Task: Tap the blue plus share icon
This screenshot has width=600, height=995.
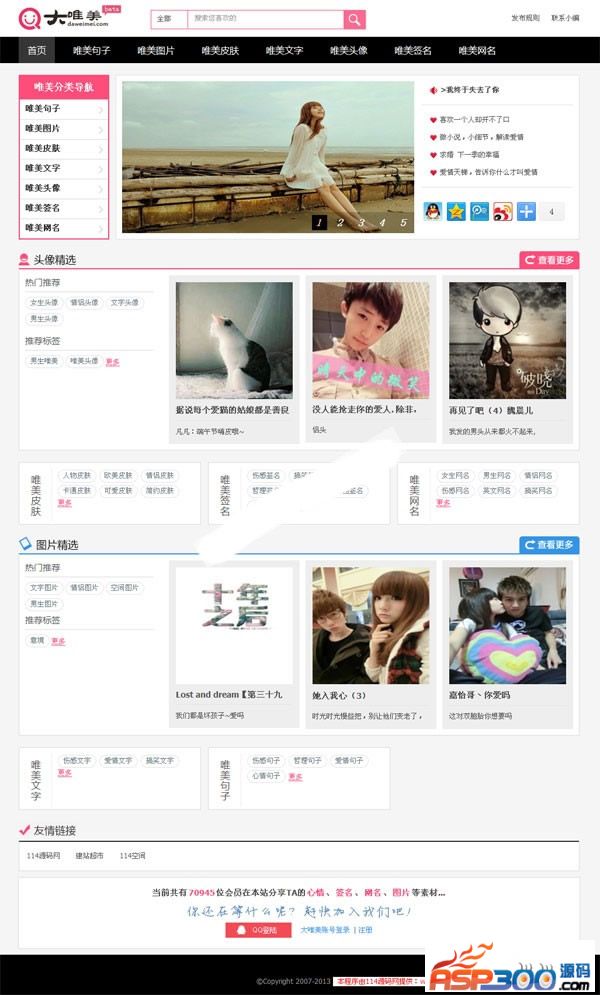Action: point(526,211)
